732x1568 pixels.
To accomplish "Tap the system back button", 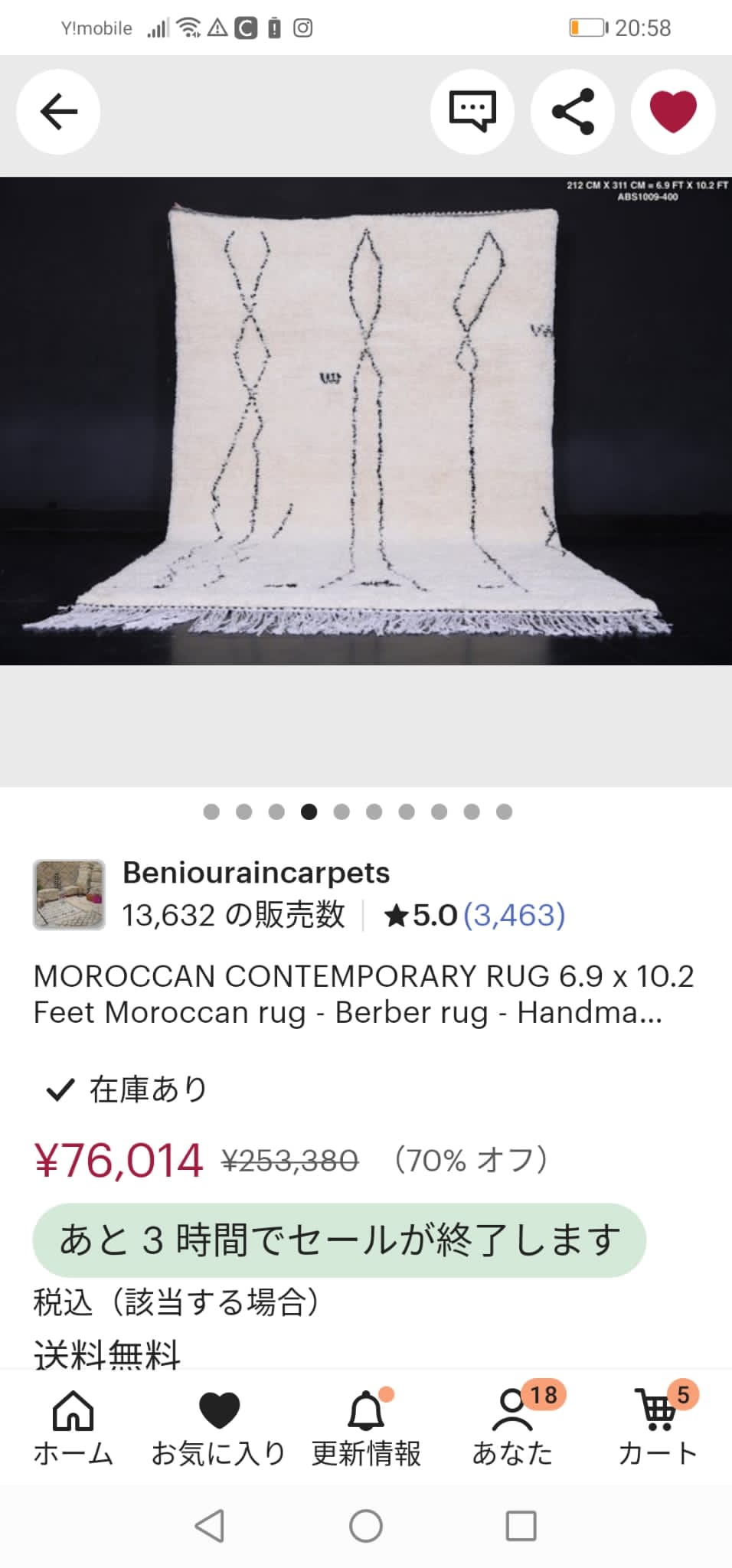I will 210,1526.
